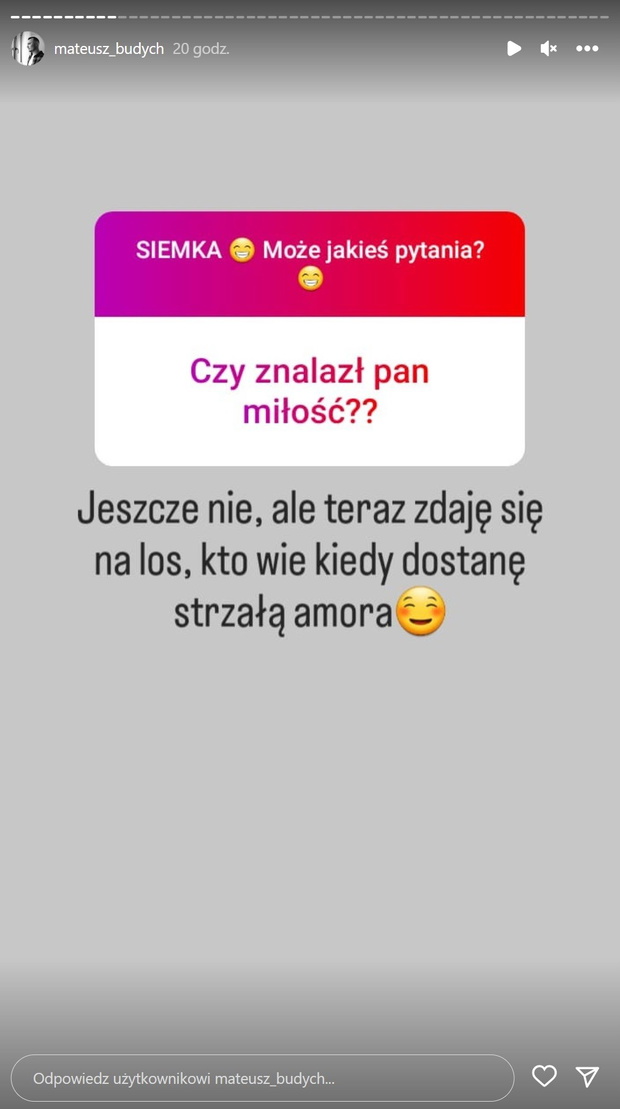The height and width of the screenshot is (1109, 620).
Task: Like this story with the heart
Action: [x=544, y=1076]
